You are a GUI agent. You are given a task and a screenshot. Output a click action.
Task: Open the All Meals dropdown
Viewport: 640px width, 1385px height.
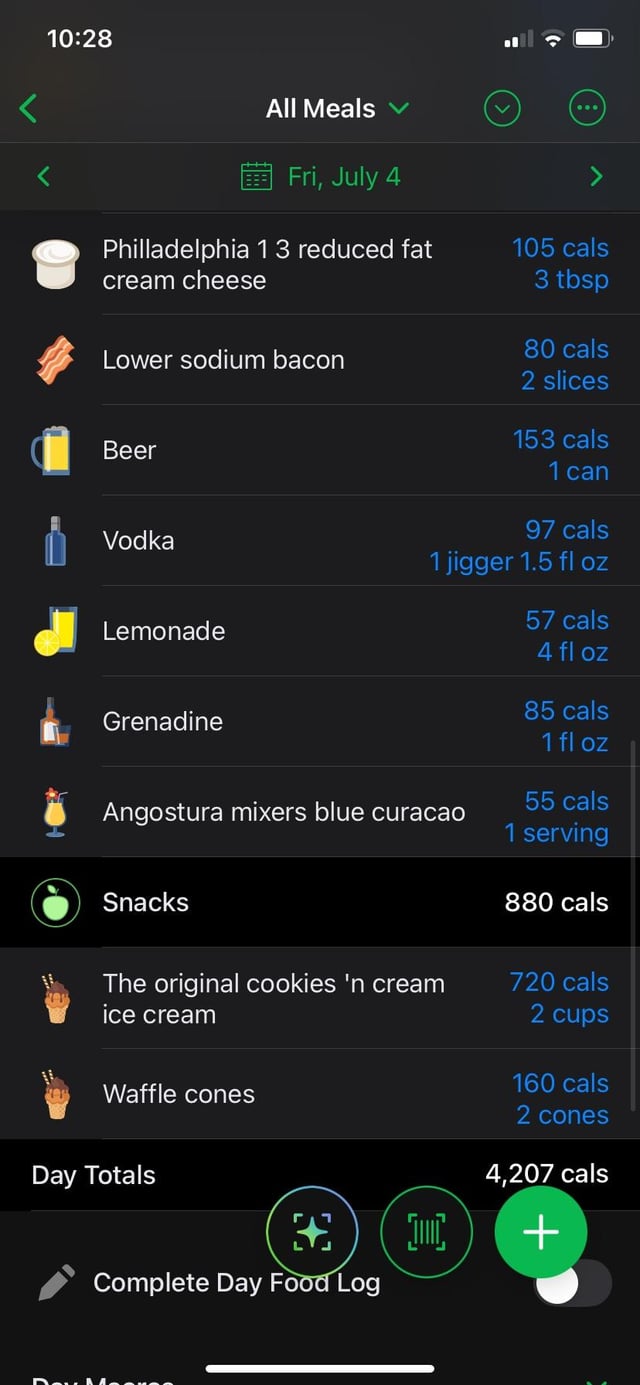[337, 108]
